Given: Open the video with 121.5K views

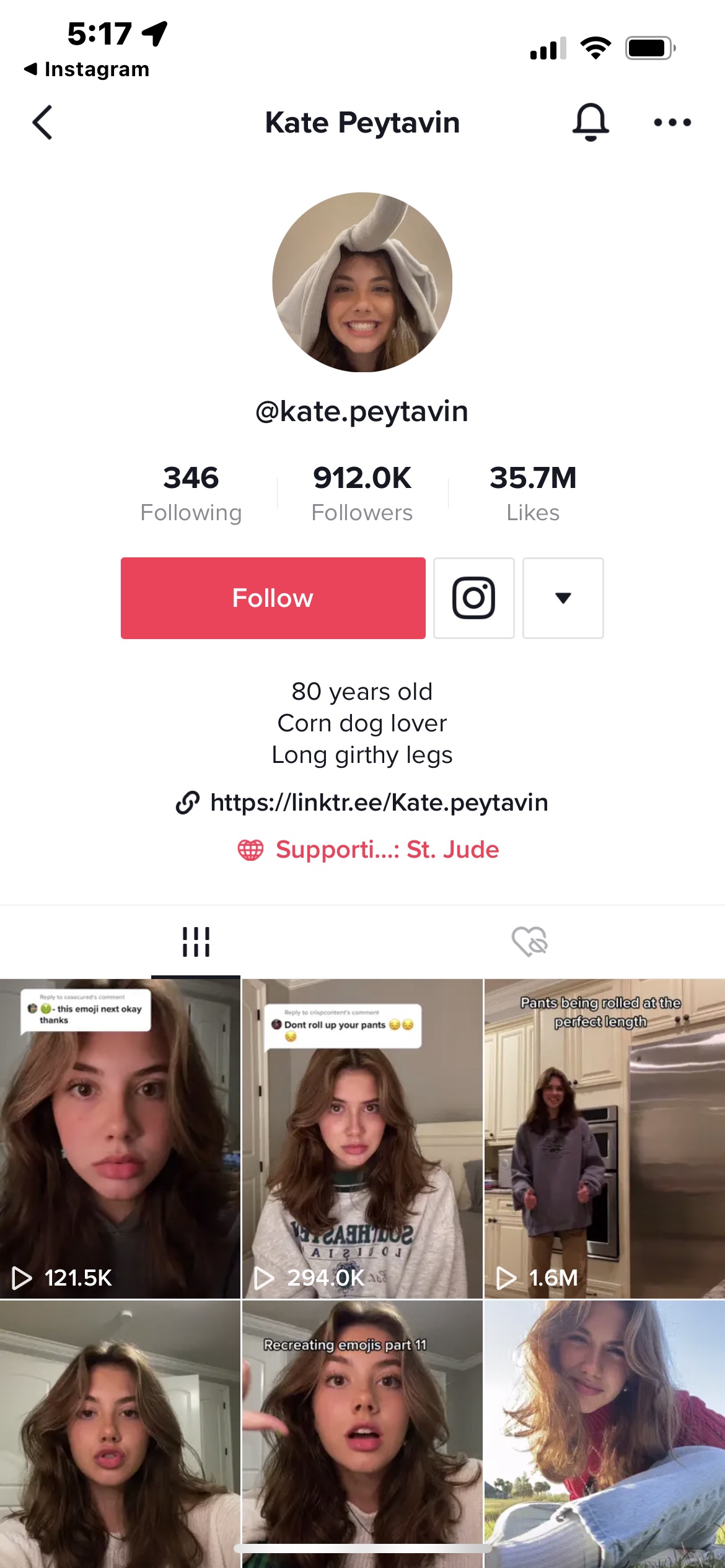Looking at the screenshot, I should (x=120, y=1139).
